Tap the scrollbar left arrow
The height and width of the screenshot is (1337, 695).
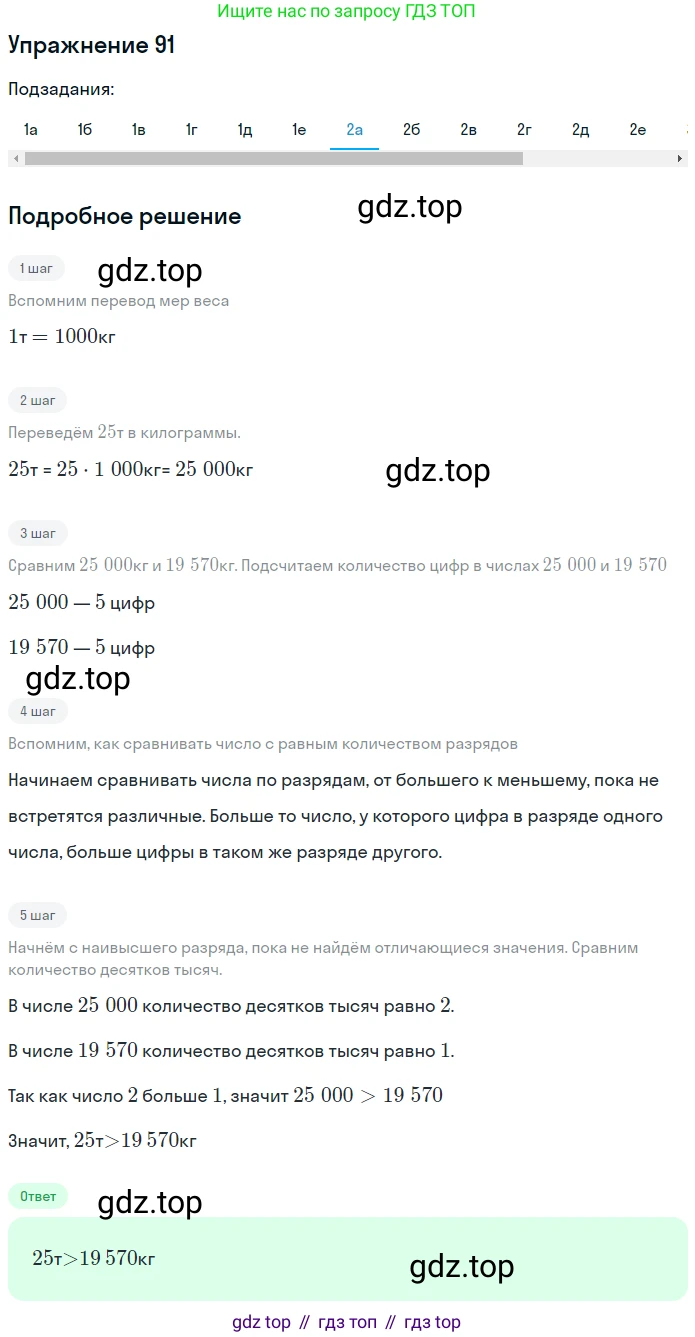click(x=13, y=158)
